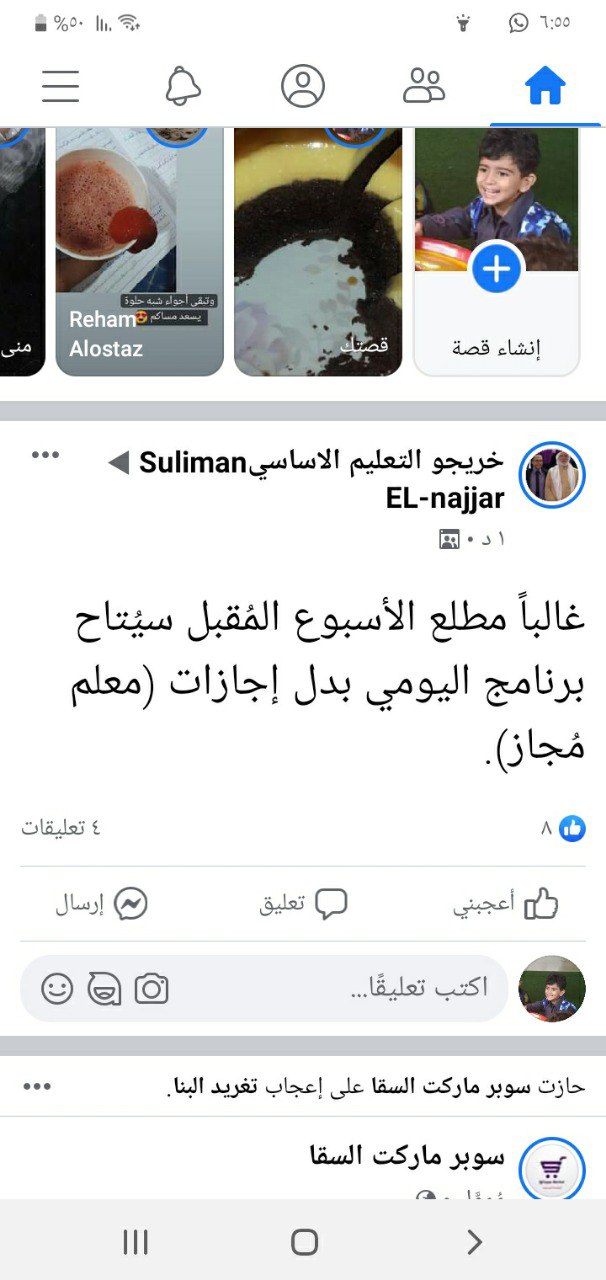View your own story (قصتك)
606x1280 pixels.
[319, 251]
